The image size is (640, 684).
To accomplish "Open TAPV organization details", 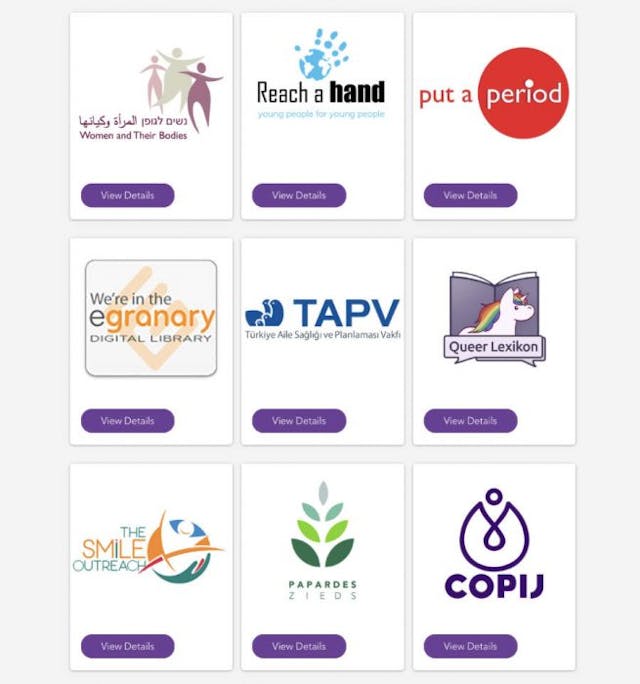I will [298, 421].
